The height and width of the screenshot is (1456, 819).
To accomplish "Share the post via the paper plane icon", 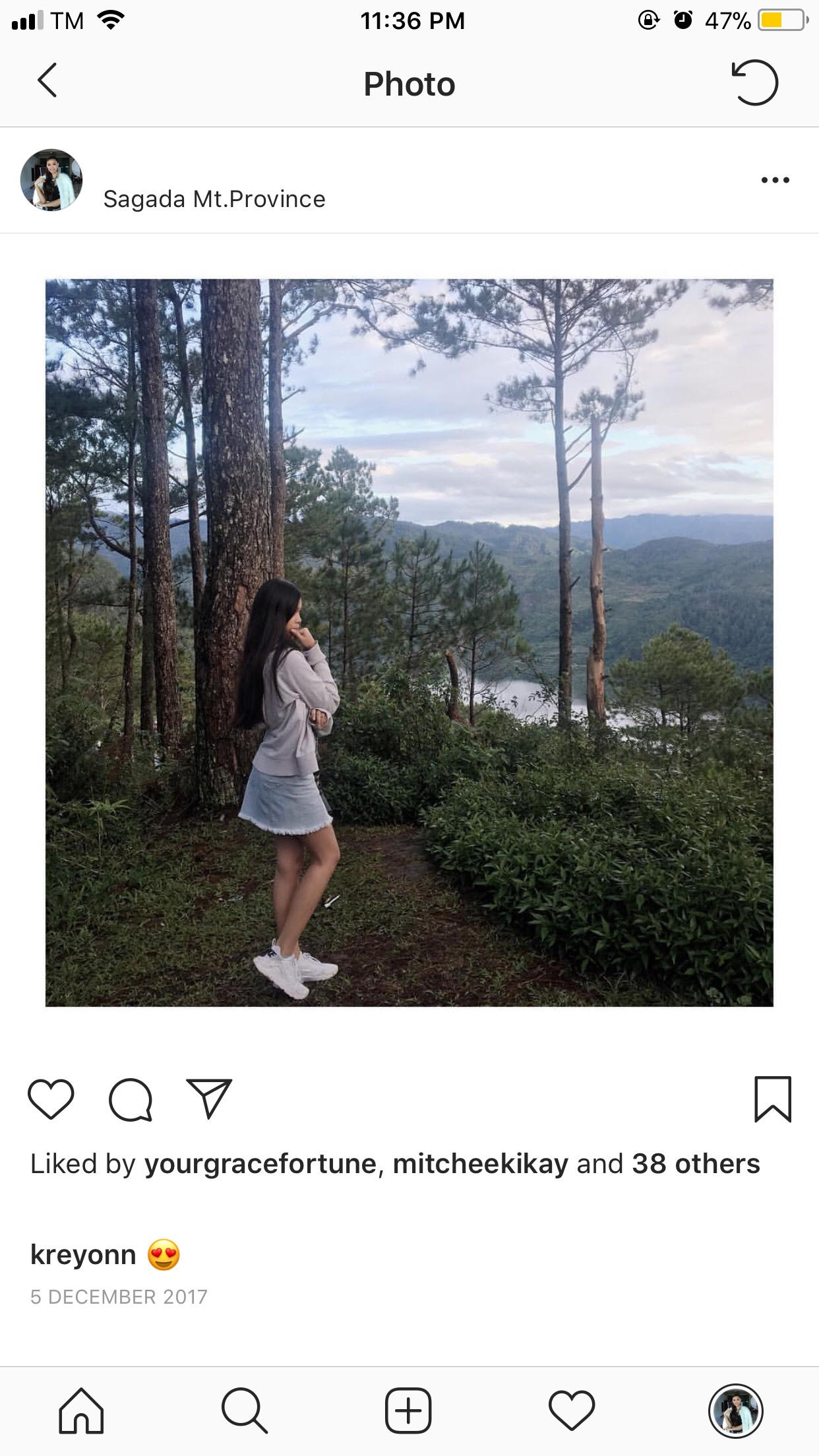I will point(209,1098).
